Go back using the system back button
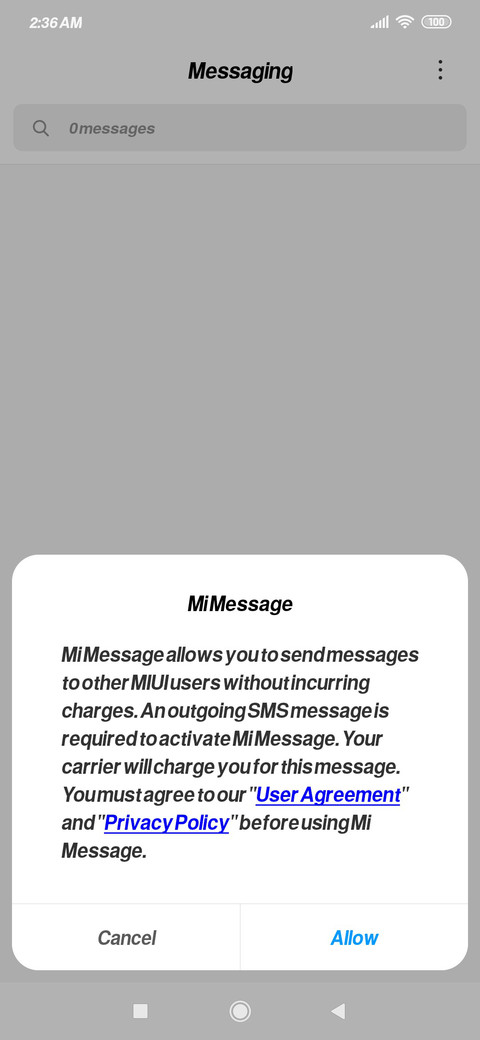The height and width of the screenshot is (1040, 480). pos(338,1011)
